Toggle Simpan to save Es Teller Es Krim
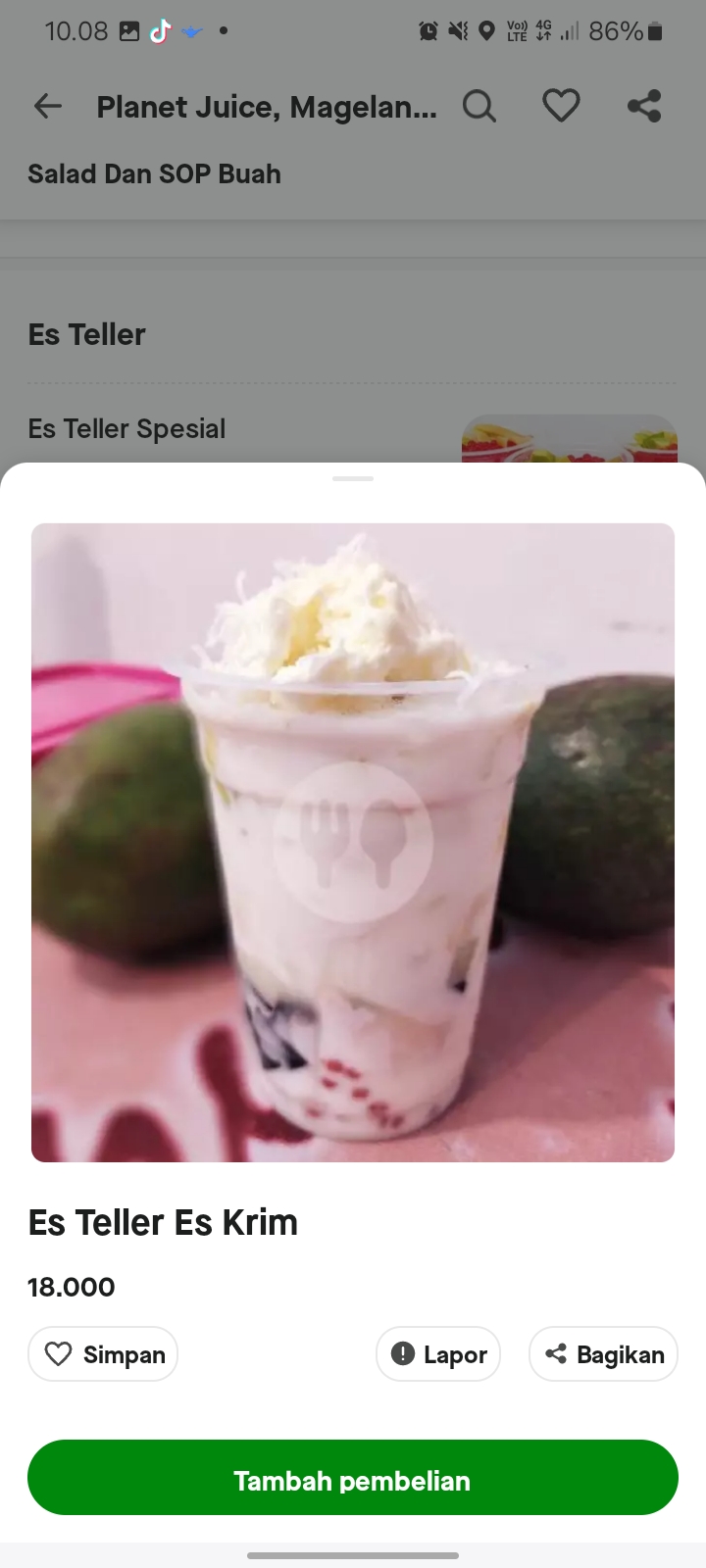This screenshot has width=706, height=1568. click(102, 1353)
